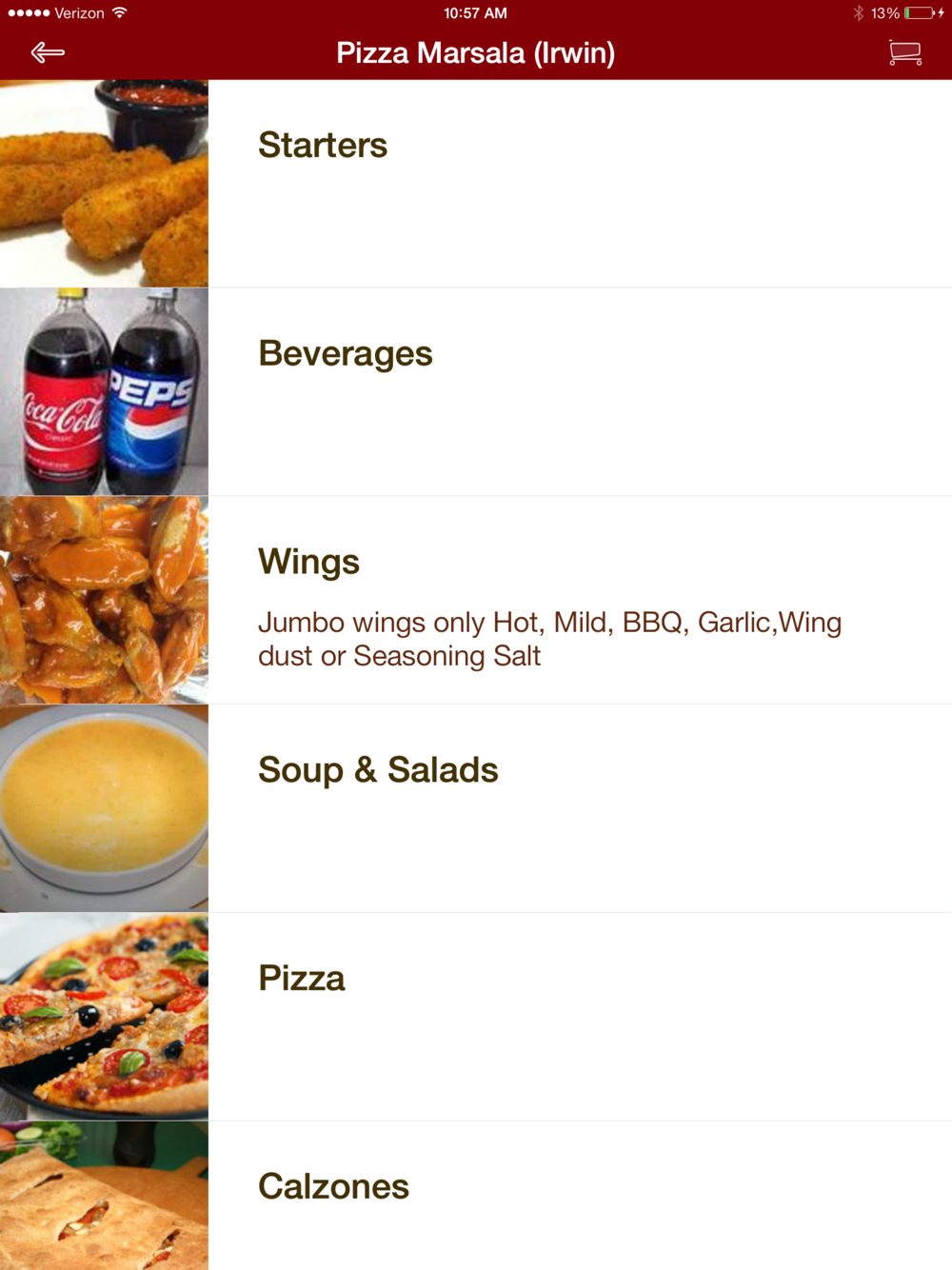Select the Wings category
Image resolution: width=952 pixels, height=1270 pixels.
[308, 563]
